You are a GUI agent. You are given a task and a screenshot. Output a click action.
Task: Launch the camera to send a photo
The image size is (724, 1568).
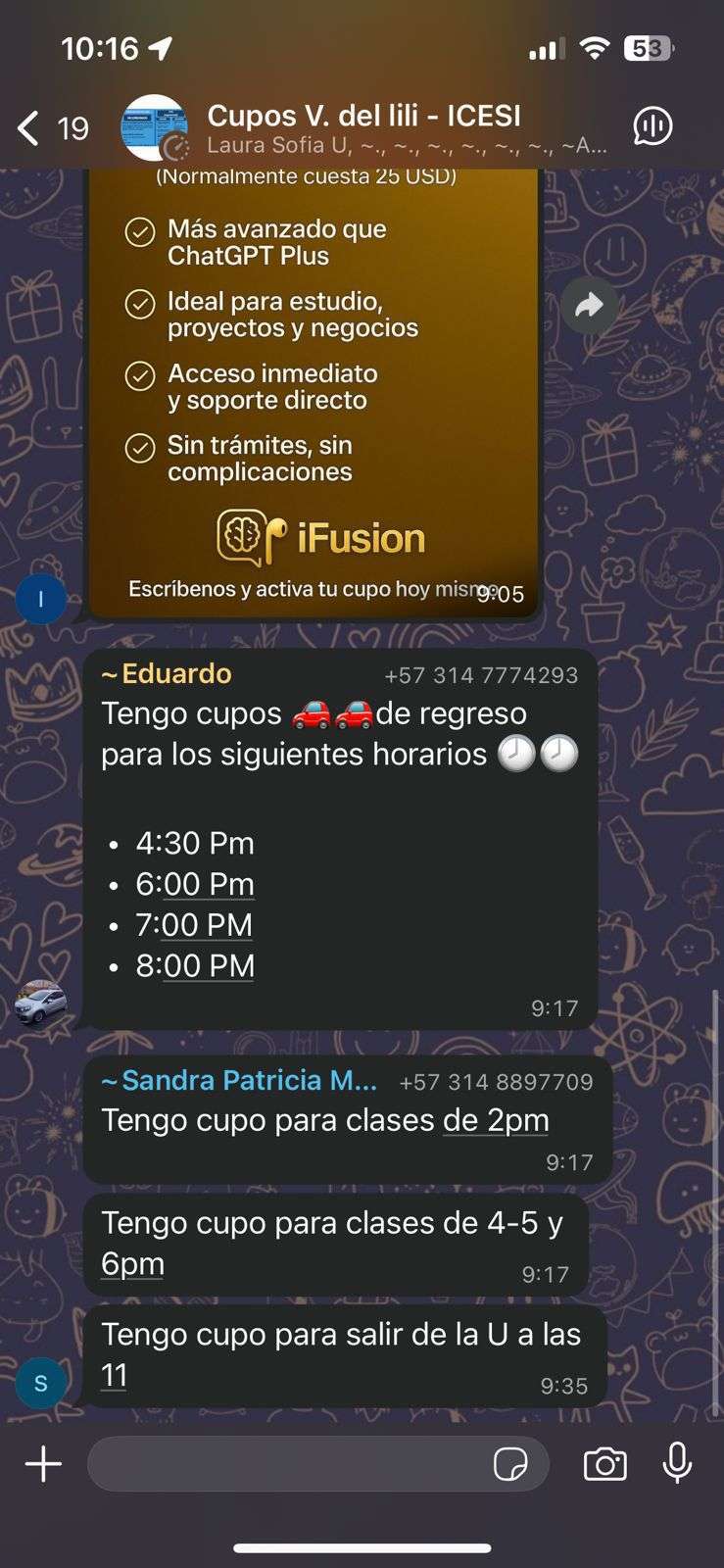(604, 1464)
